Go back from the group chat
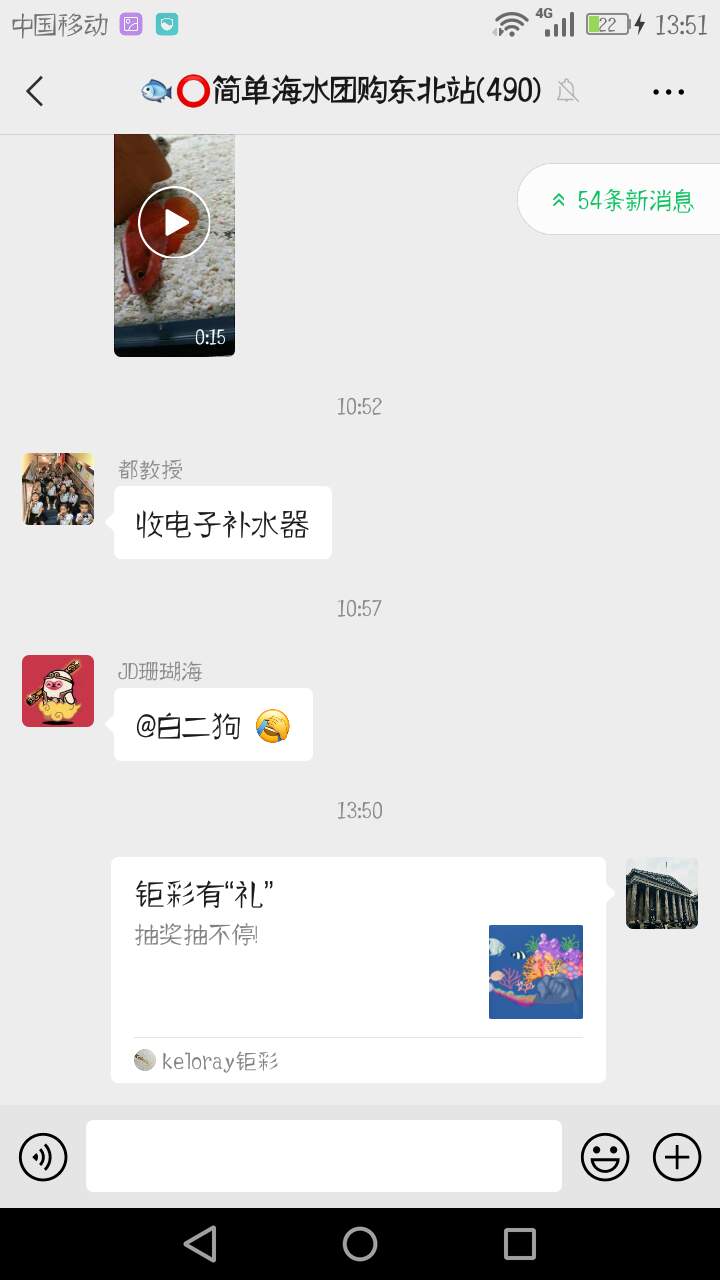The width and height of the screenshot is (720, 1280). pos(35,92)
